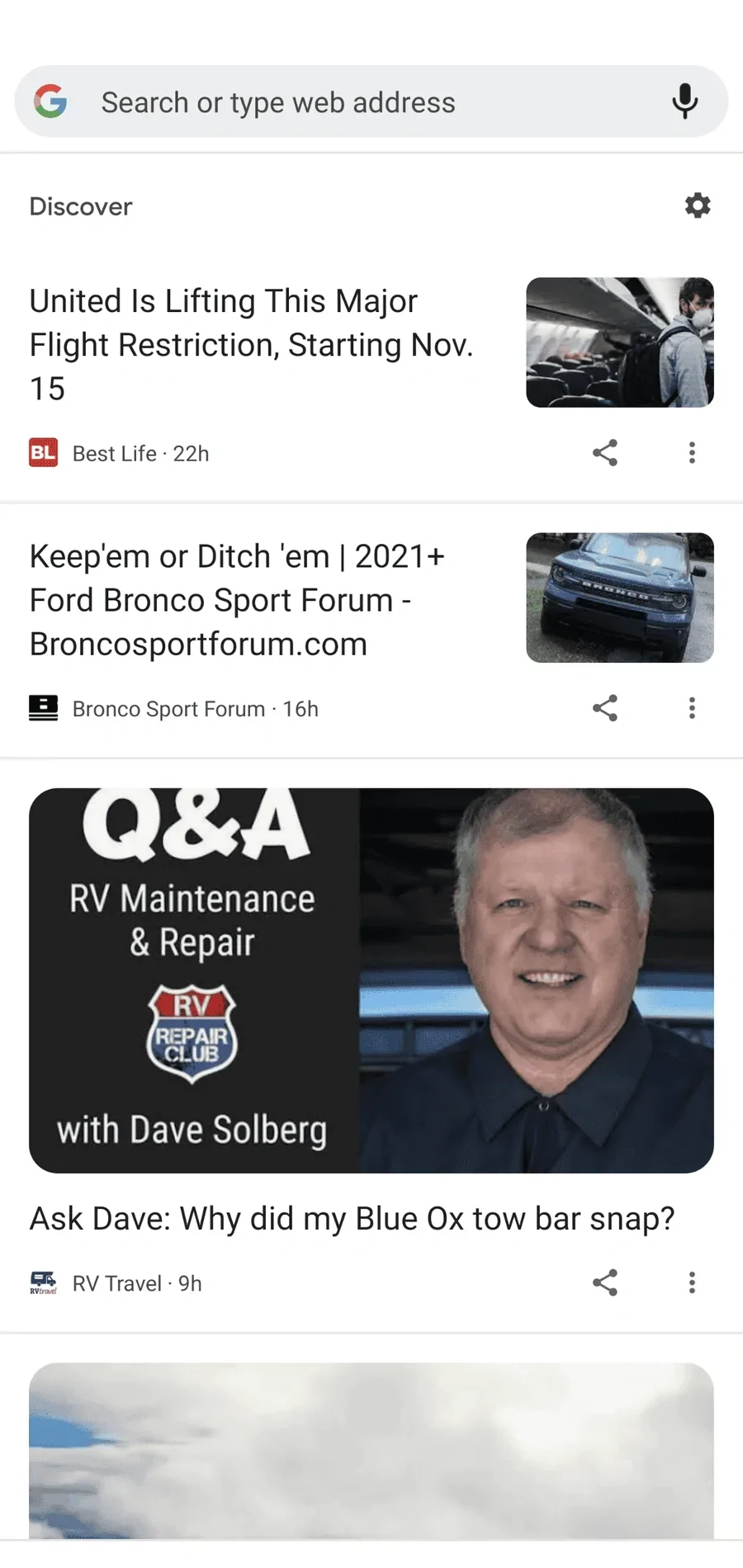Click the airplane cabin thumbnail image
Image resolution: width=743 pixels, height=1568 pixels.
pos(620,342)
